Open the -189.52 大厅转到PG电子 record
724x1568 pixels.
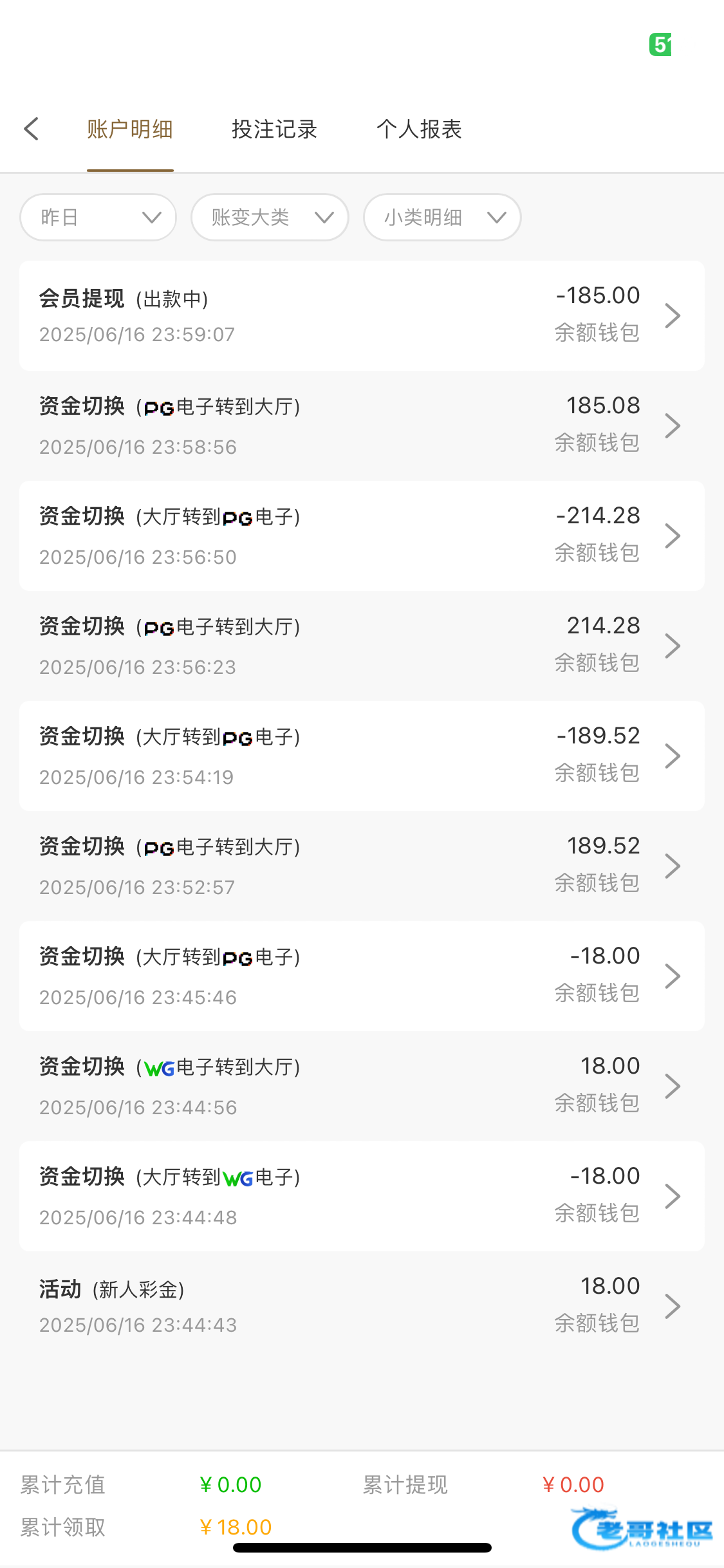362,756
